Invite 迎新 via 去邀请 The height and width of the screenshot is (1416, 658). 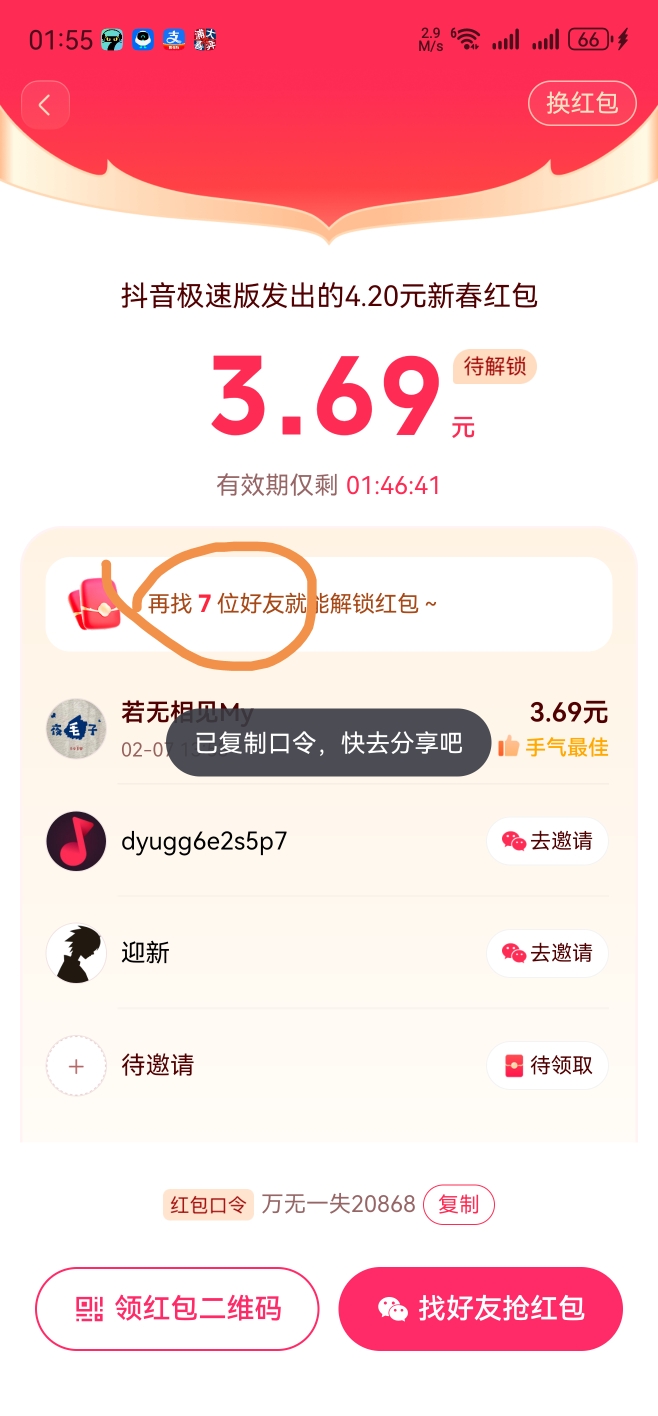tap(547, 953)
